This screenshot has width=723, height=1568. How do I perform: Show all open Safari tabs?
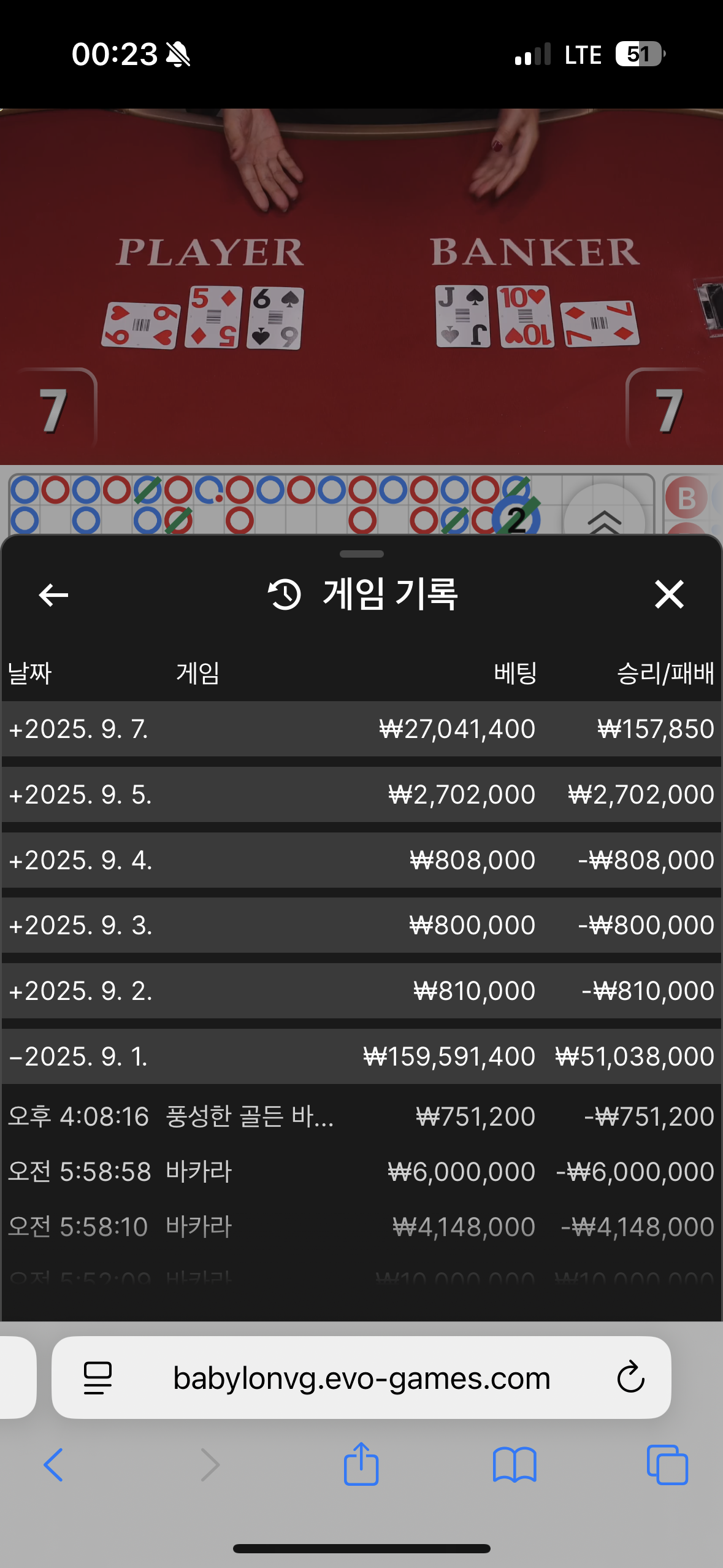click(x=667, y=1465)
